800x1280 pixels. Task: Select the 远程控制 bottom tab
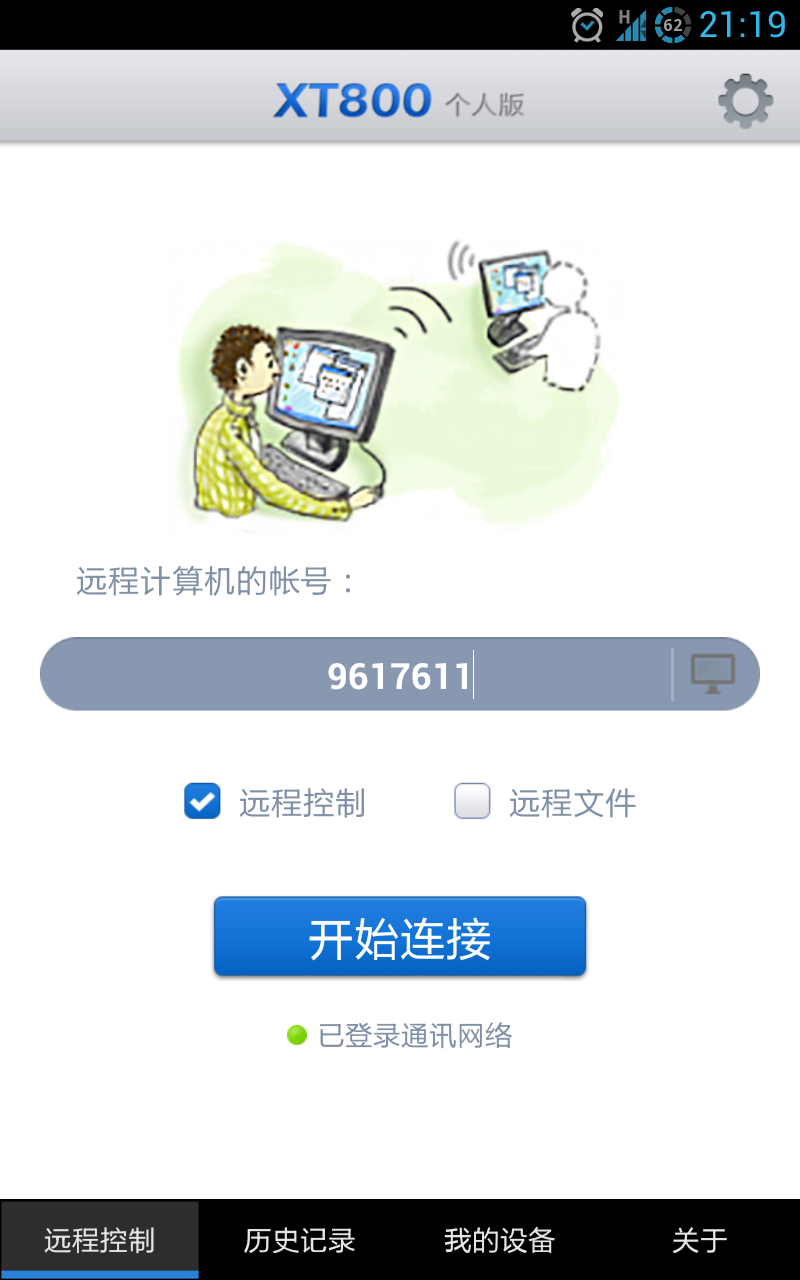[100, 1240]
